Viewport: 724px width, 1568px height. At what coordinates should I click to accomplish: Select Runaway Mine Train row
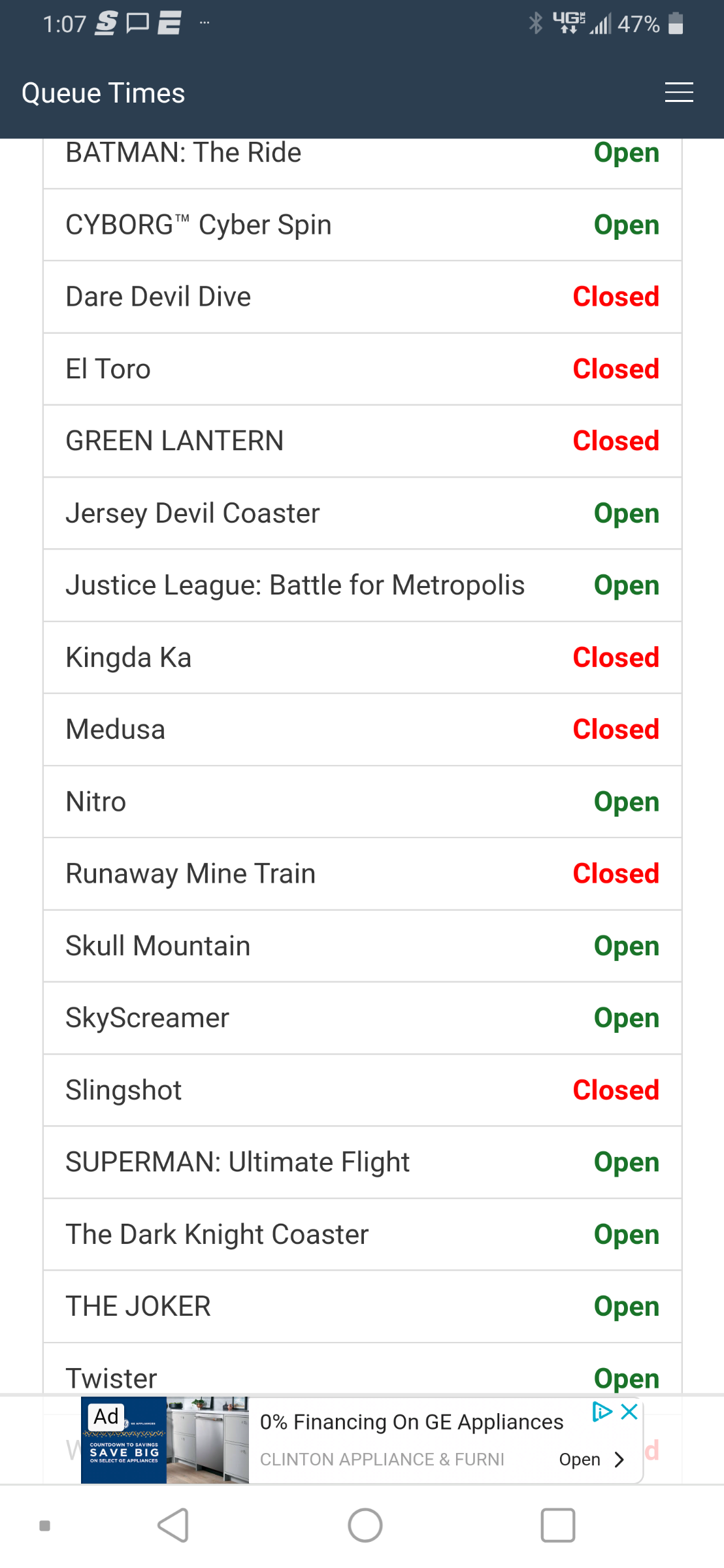click(x=363, y=874)
